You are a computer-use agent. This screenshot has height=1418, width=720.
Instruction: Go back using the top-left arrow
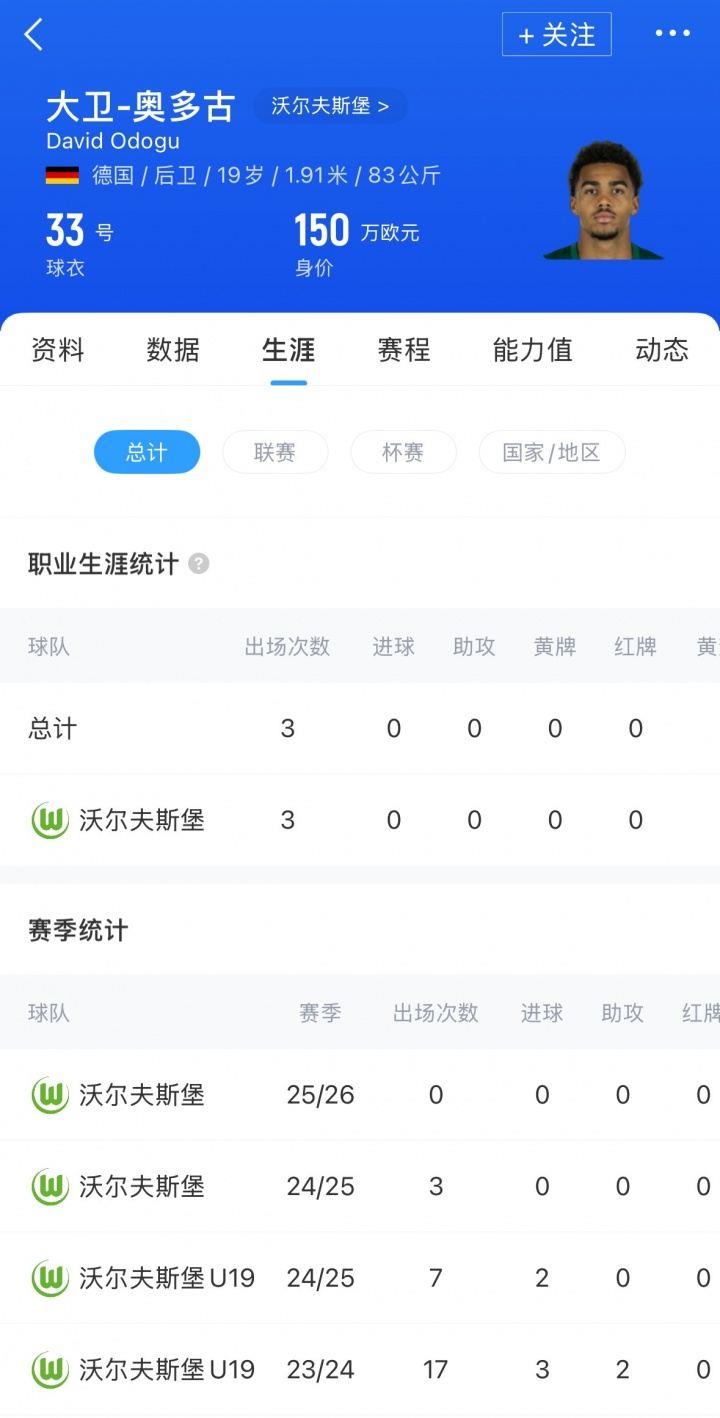tap(34, 35)
